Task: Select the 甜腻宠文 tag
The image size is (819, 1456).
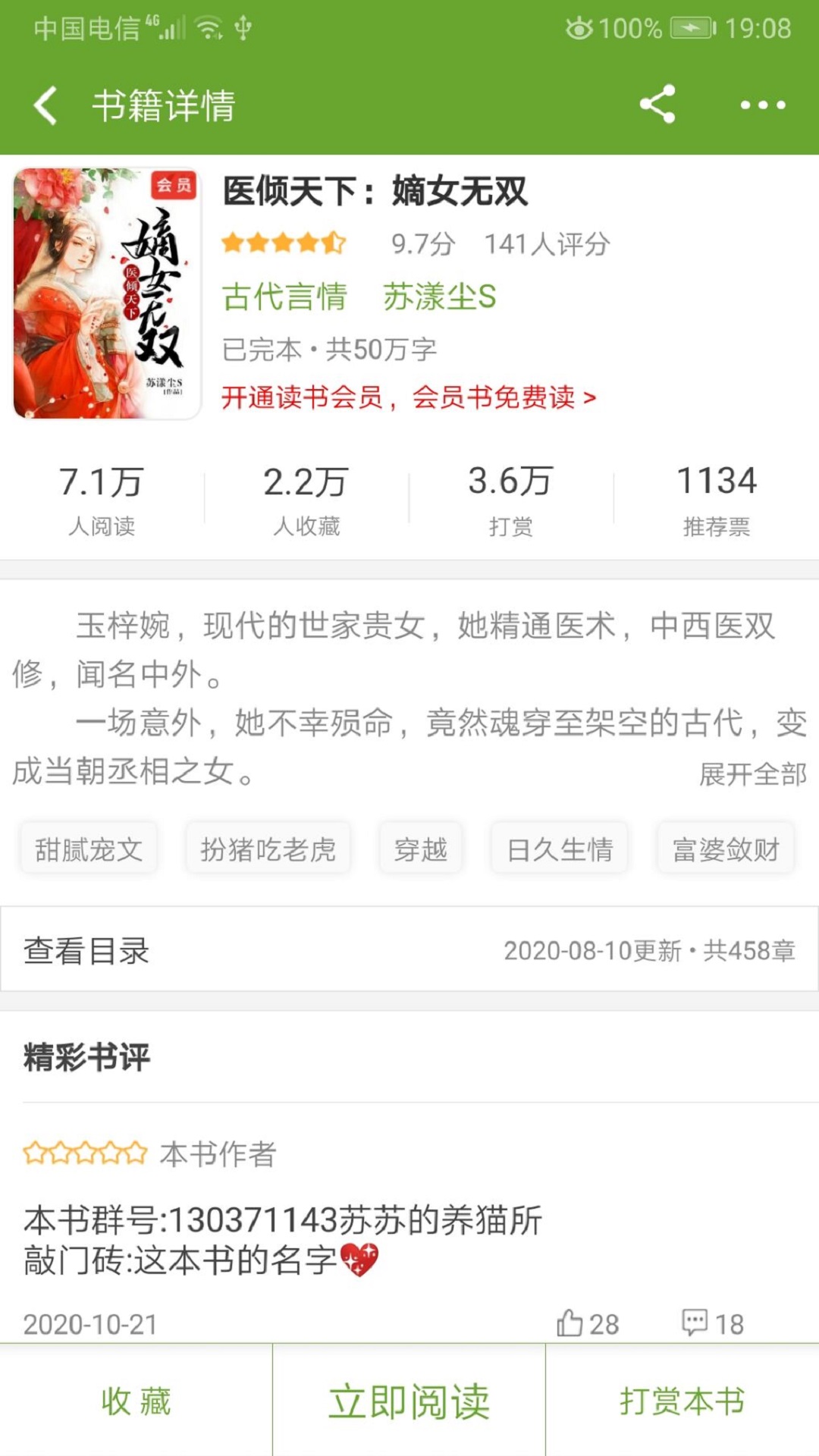Action: (88, 849)
